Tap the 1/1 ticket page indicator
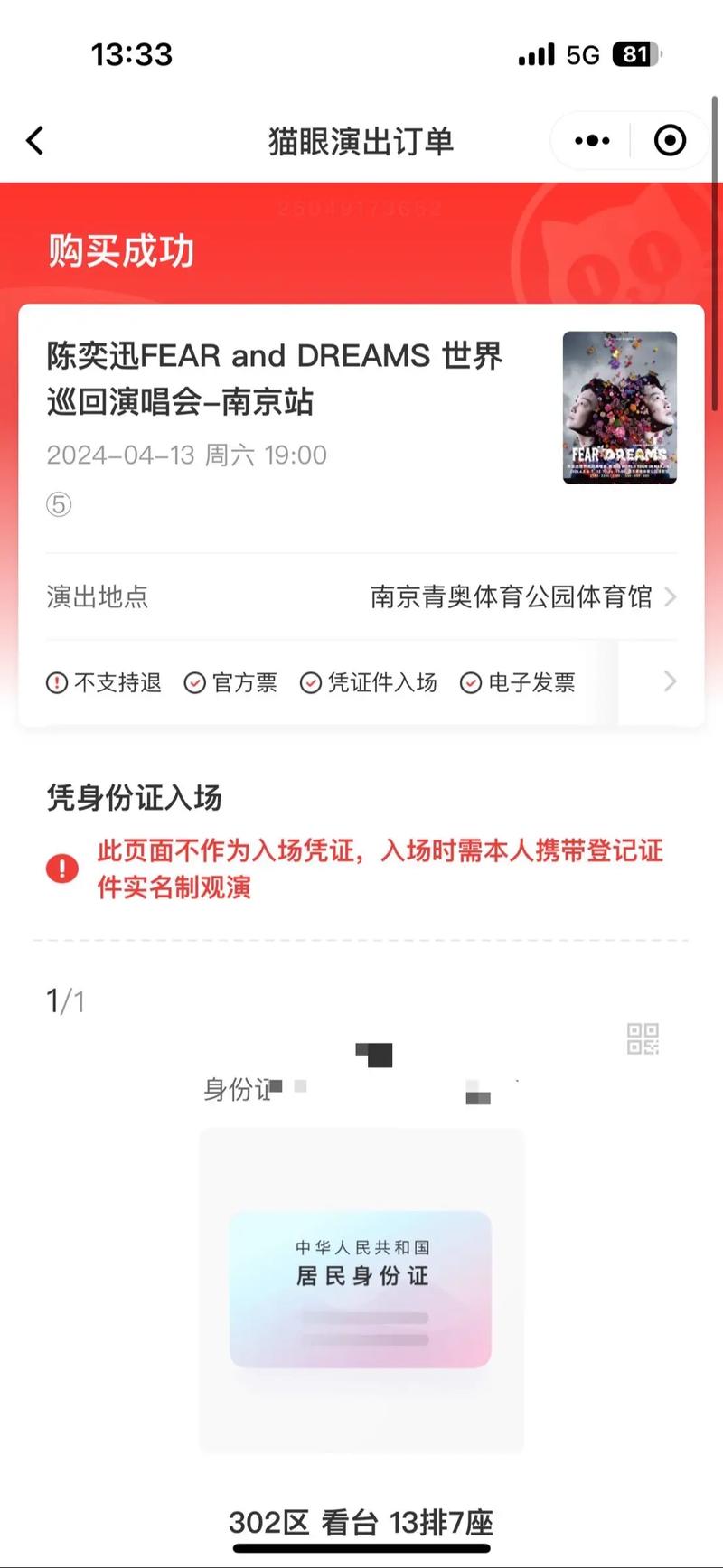 [x=66, y=1000]
